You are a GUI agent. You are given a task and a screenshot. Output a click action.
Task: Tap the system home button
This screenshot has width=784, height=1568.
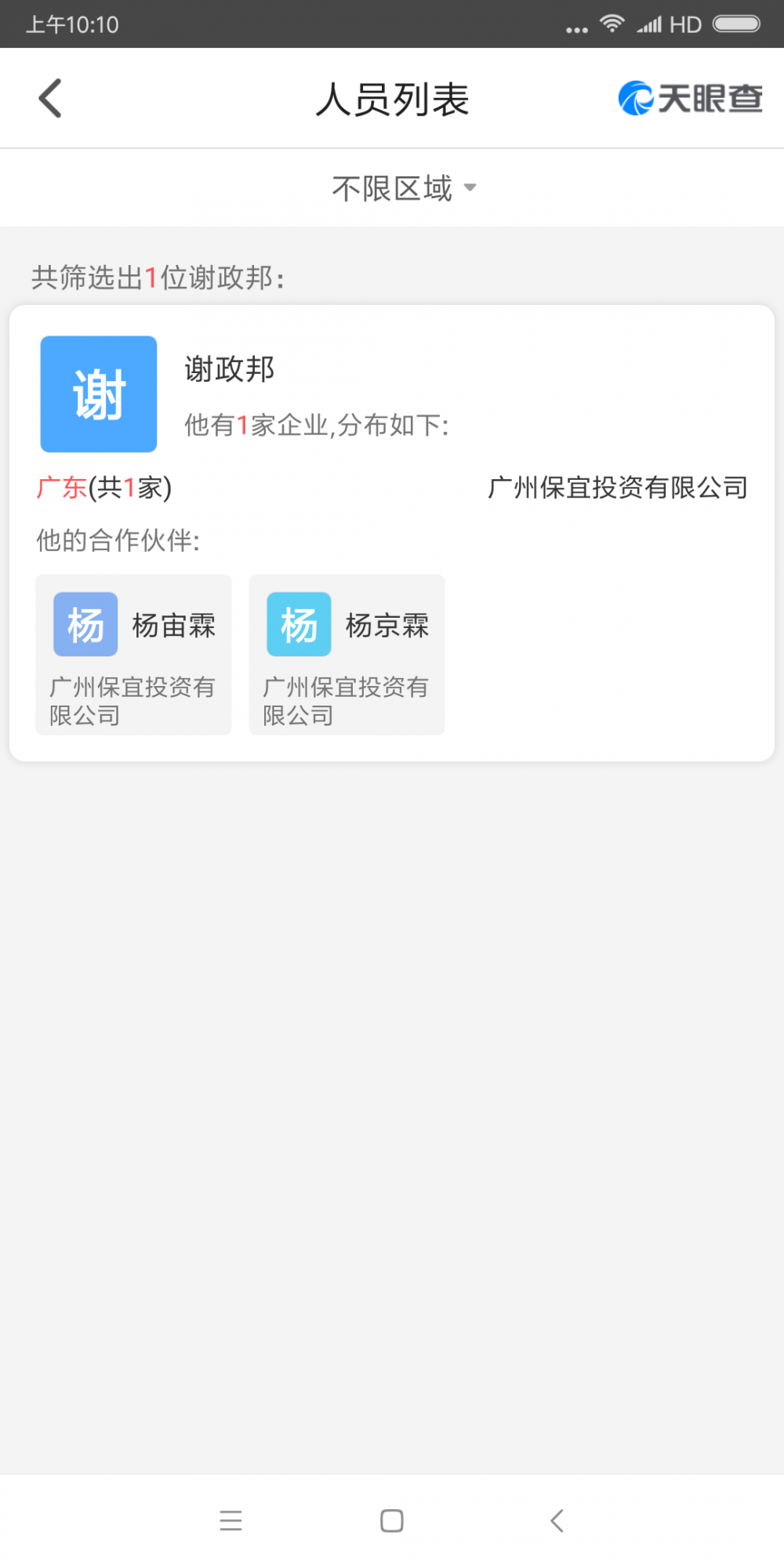(x=391, y=1521)
